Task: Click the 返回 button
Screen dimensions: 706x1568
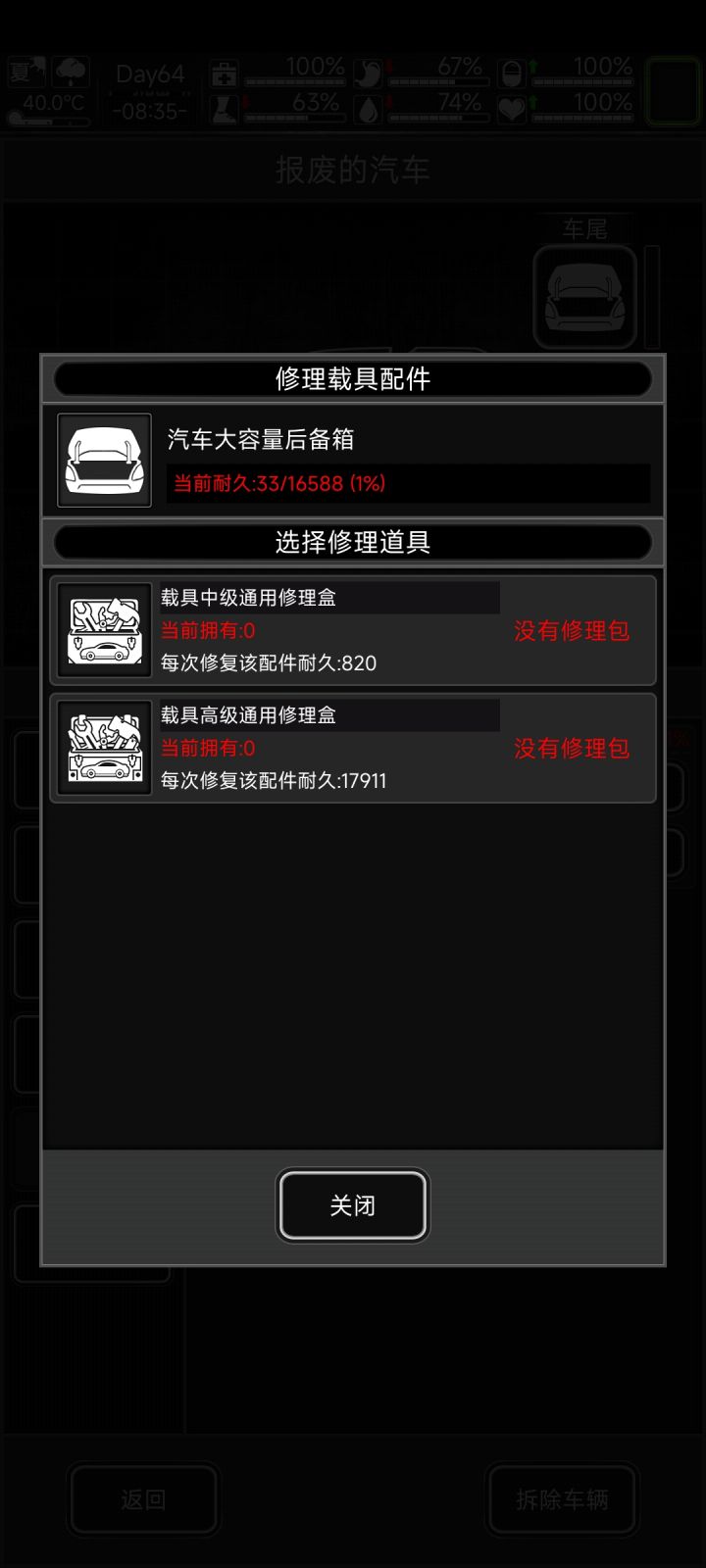Action: click(x=142, y=1499)
